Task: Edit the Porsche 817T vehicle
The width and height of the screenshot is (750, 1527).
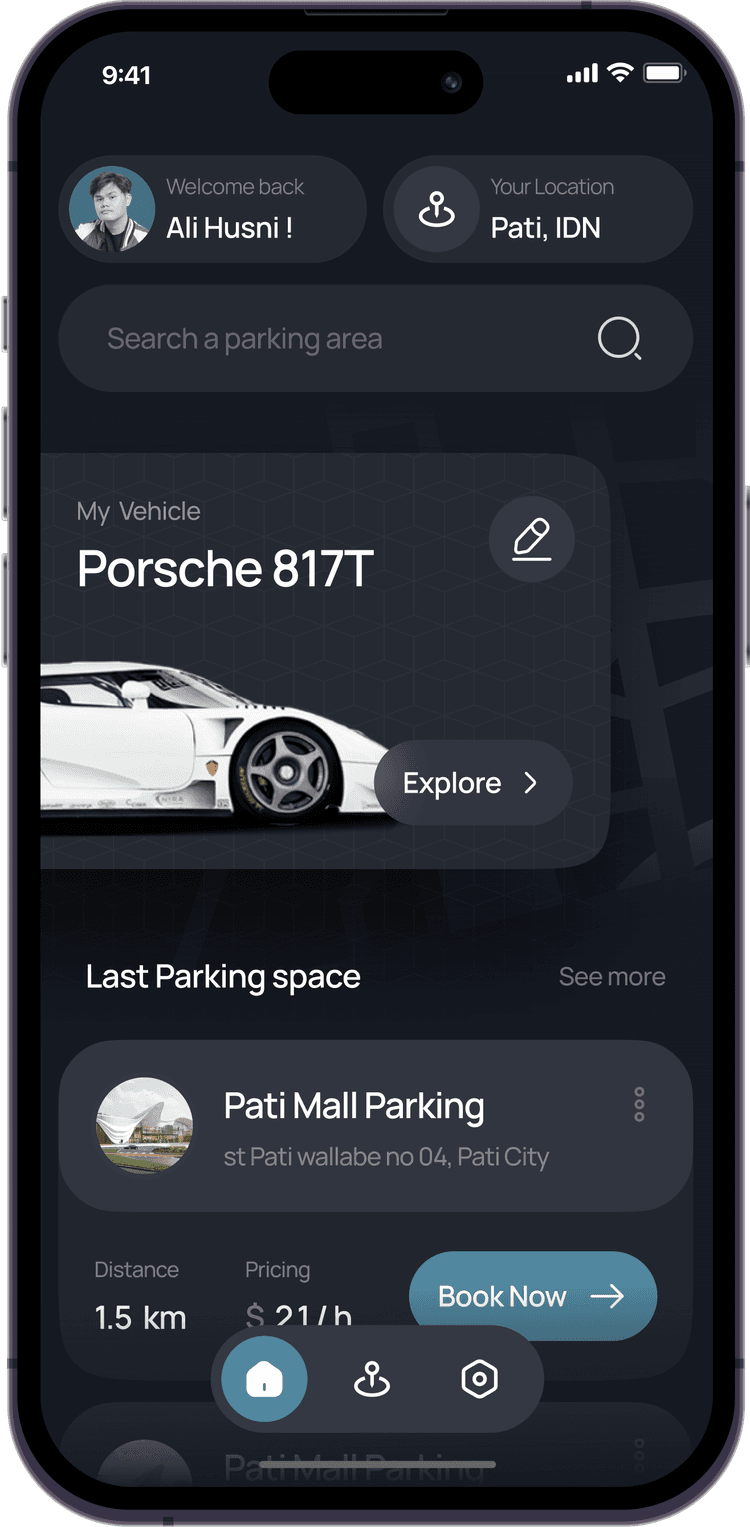Action: 532,539
